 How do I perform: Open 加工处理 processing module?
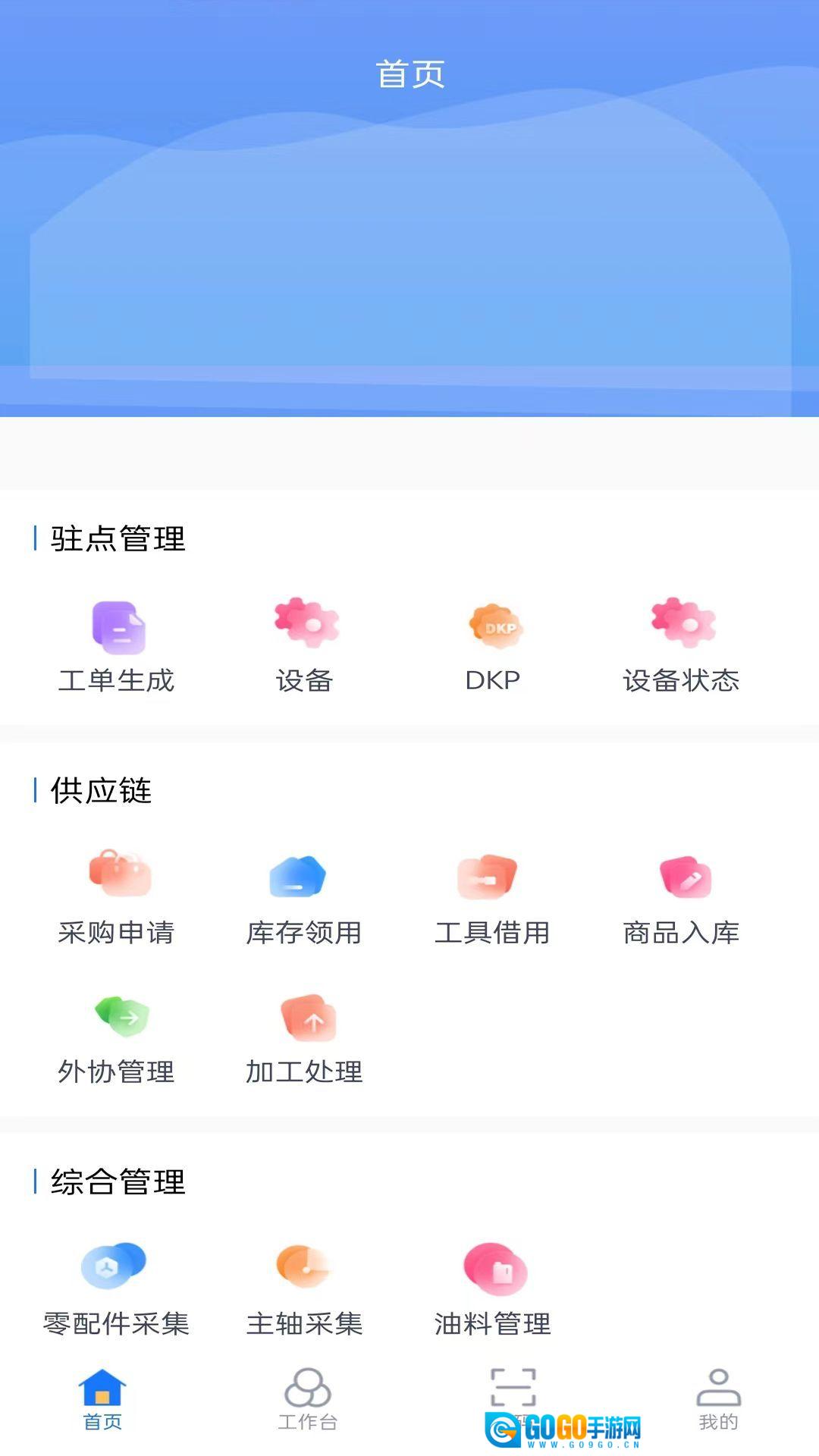point(305,1038)
